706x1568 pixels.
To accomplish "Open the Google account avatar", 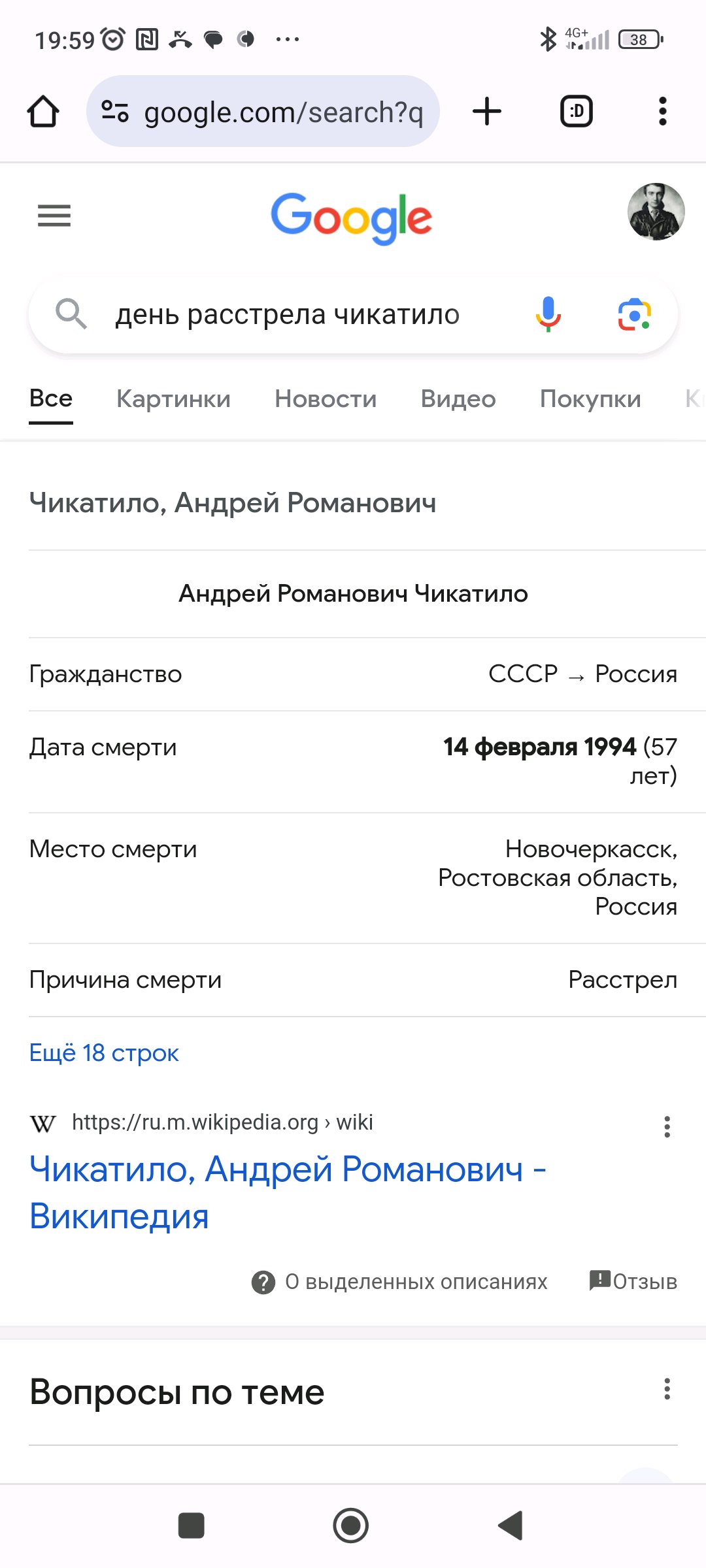I will pos(656,212).
